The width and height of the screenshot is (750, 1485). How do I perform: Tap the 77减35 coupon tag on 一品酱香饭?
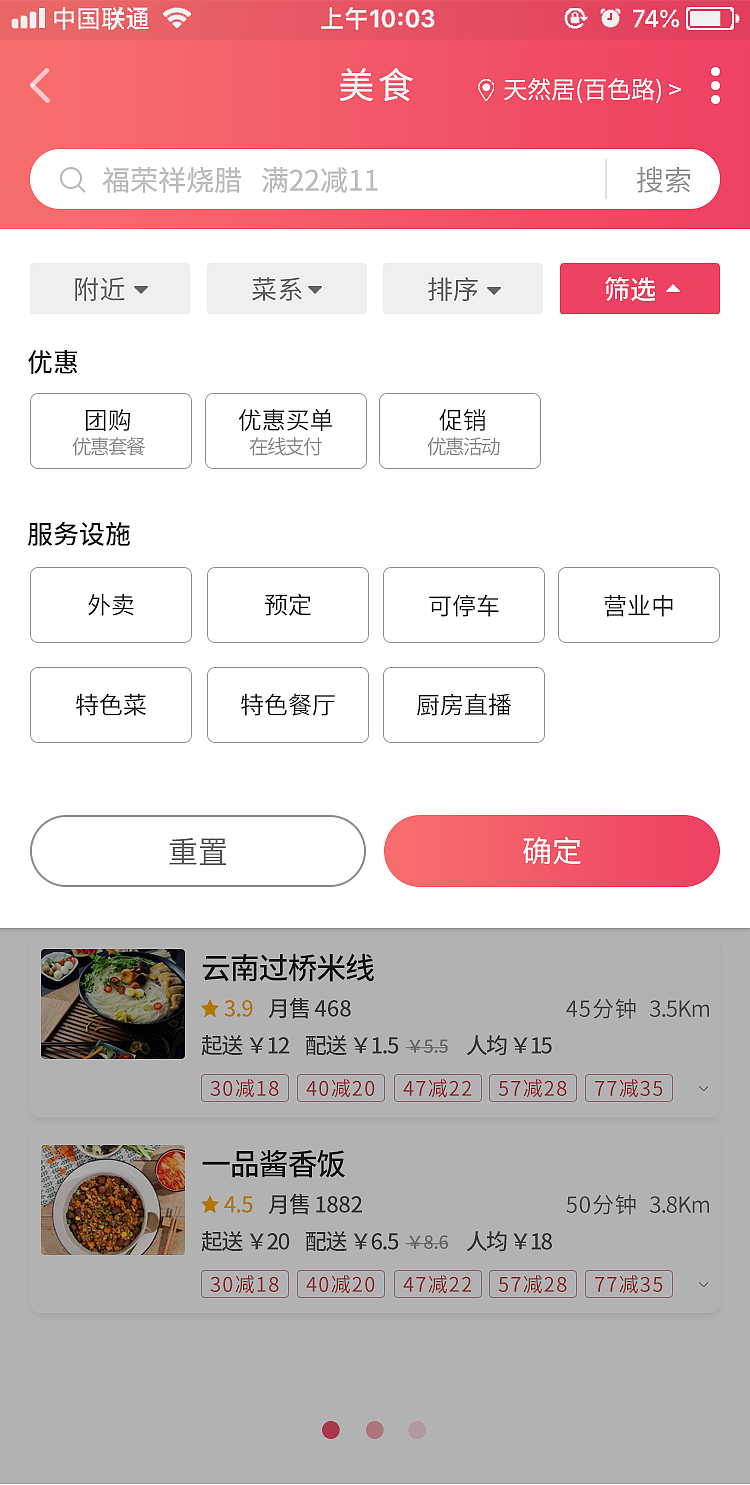pos(629,1284)
